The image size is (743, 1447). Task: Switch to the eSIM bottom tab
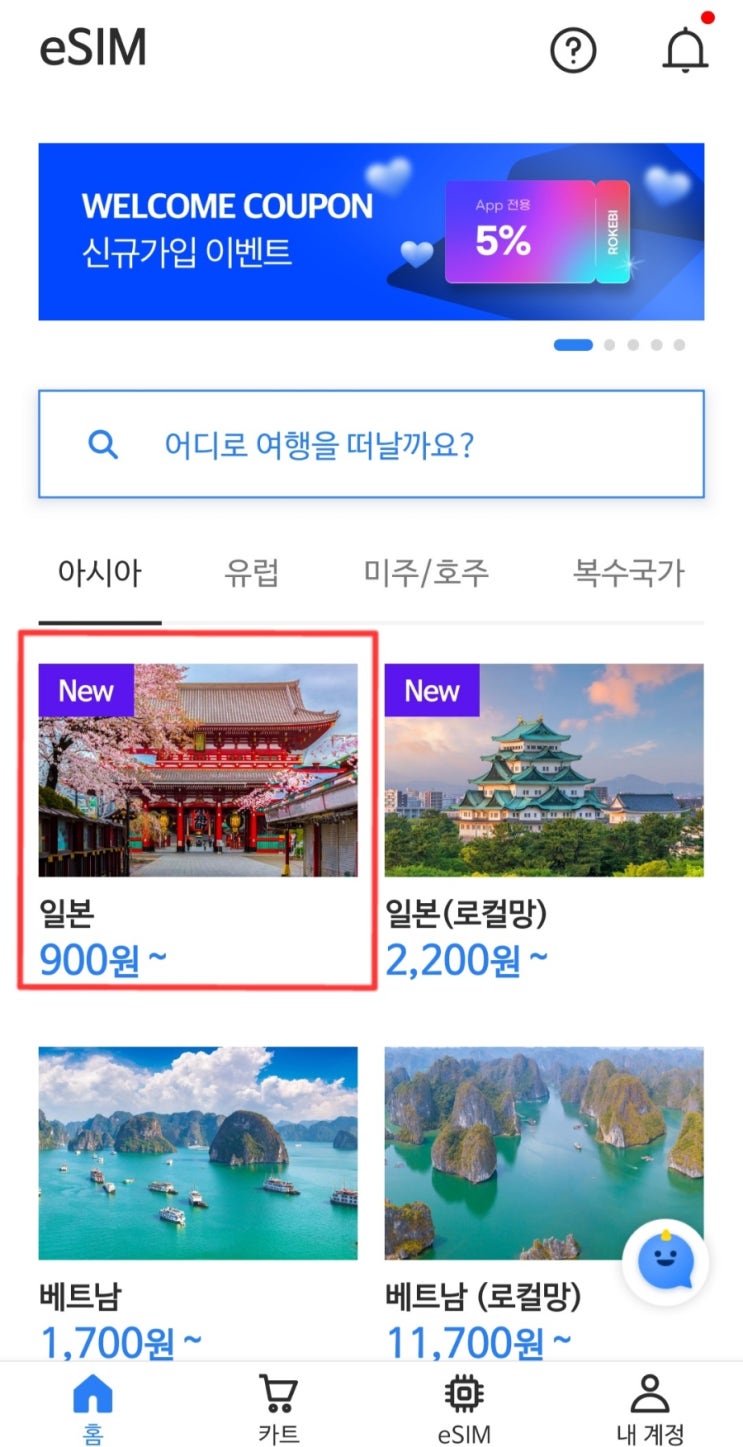(x=464, y=1408)
